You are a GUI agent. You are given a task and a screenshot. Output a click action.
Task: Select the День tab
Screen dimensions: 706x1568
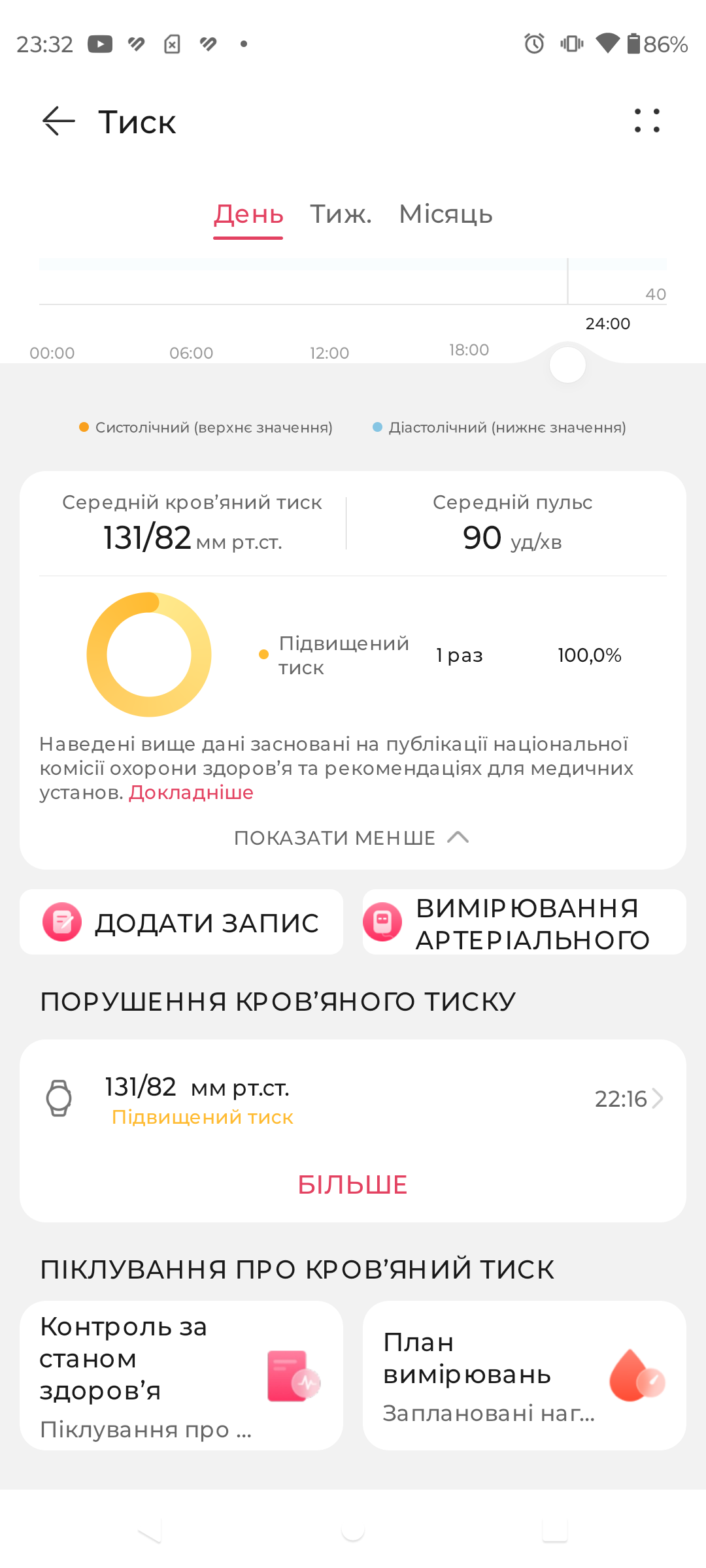[x=248, y=214]
